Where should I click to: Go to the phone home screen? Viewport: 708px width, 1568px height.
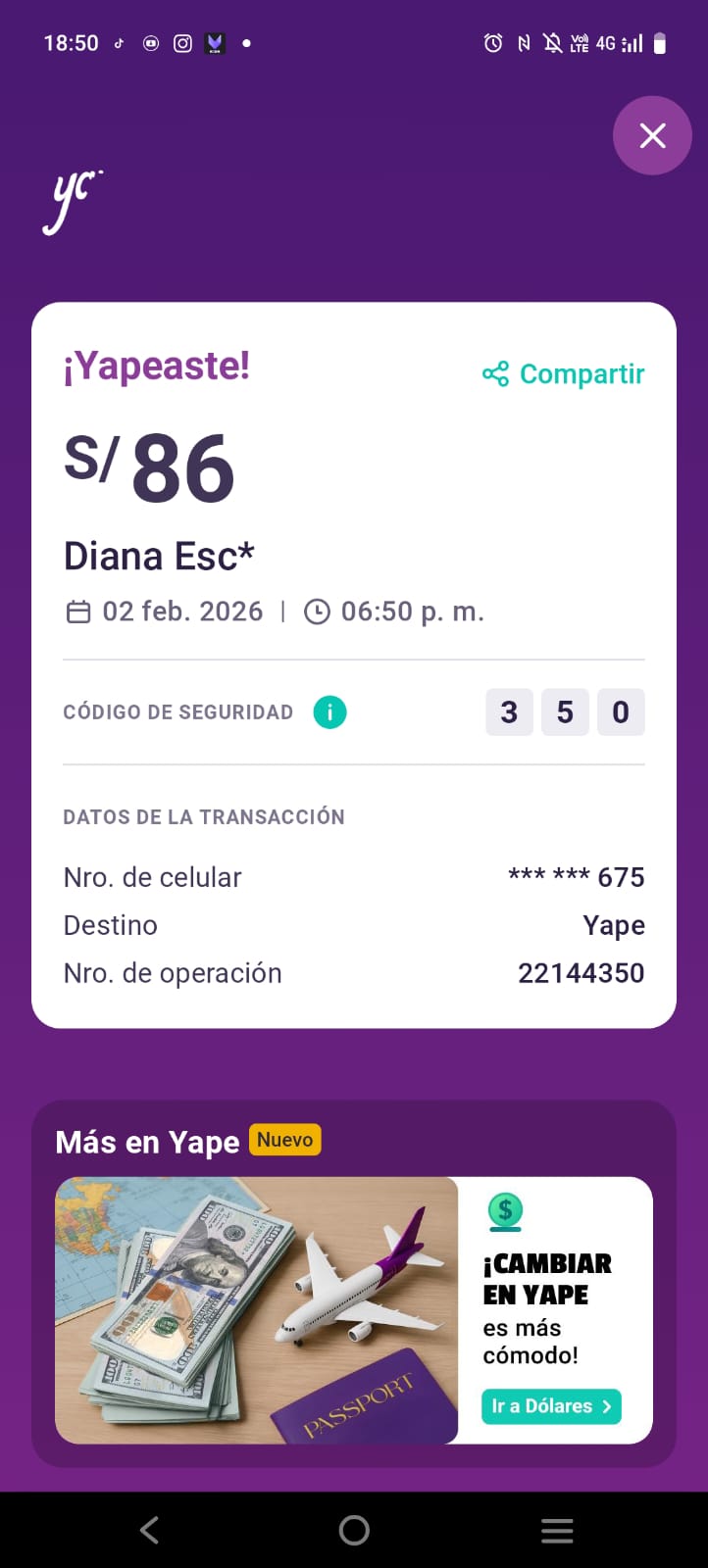click(354, 1530)
